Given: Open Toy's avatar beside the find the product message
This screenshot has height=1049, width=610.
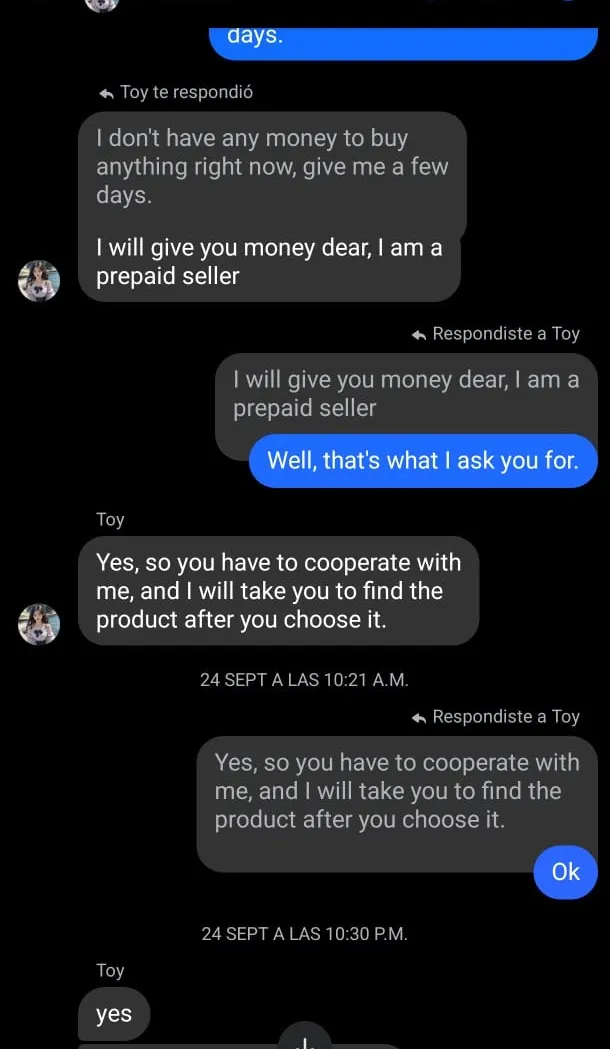Looking at the screenshot, I should coord(39,624).
